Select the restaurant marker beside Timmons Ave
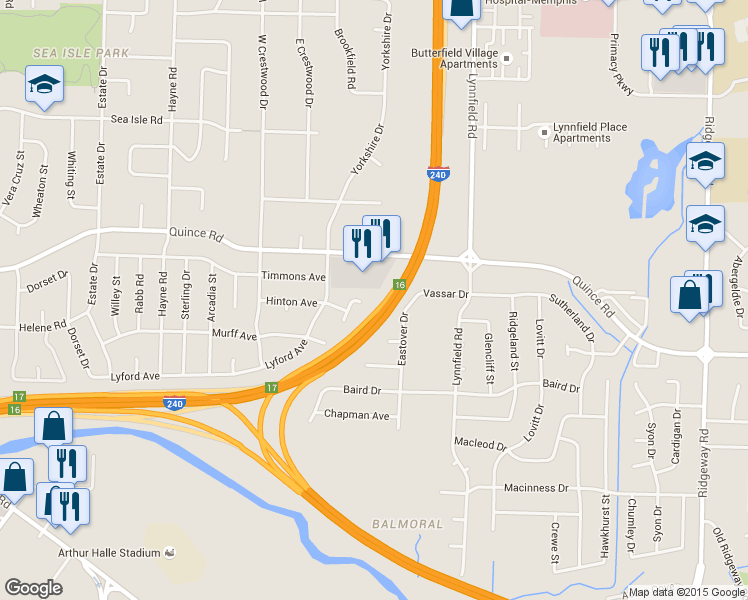This screenshot has height=600, width=748. pos(361,244)
